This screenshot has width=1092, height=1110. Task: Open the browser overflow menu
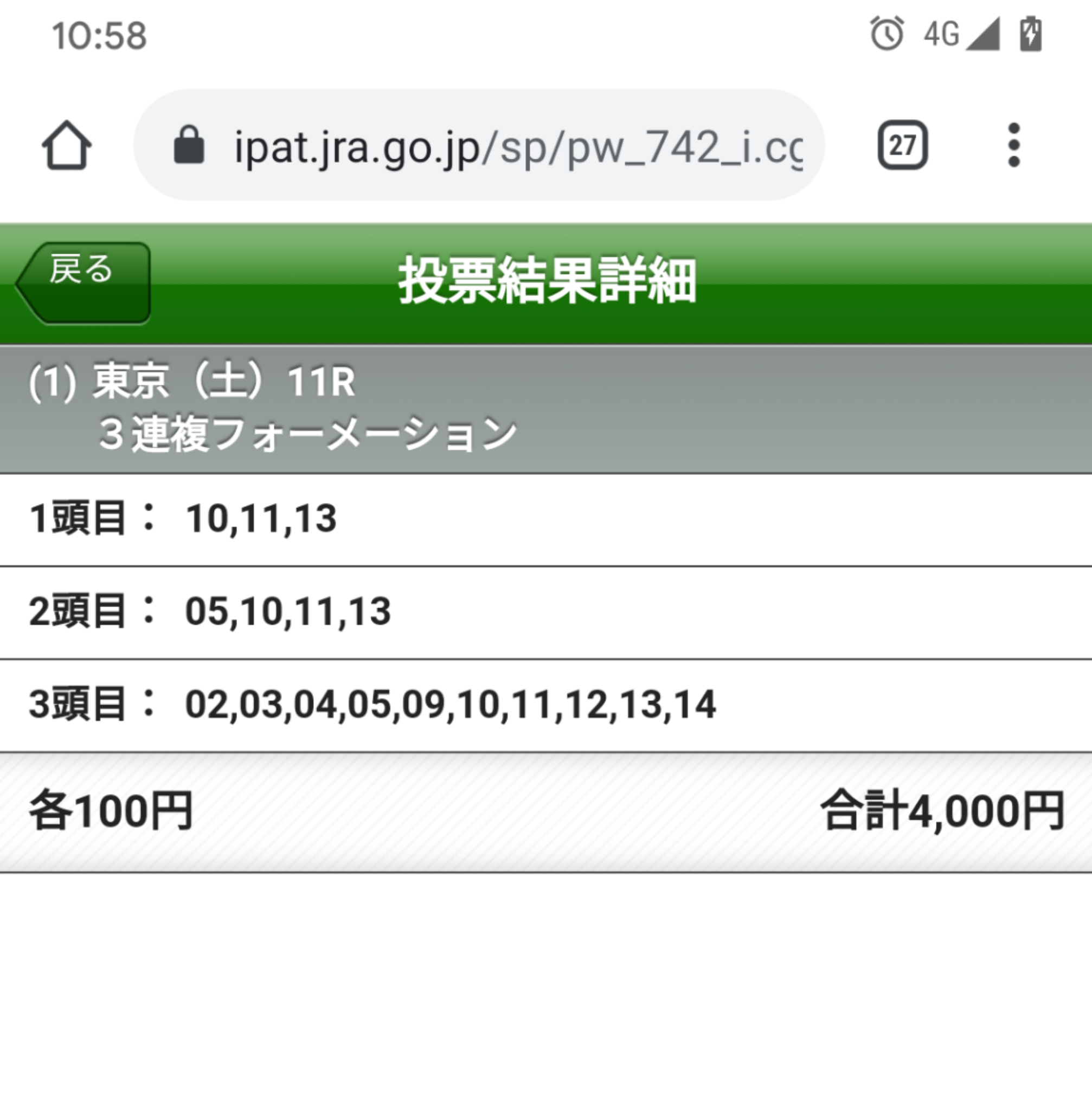click(1013, 146)
